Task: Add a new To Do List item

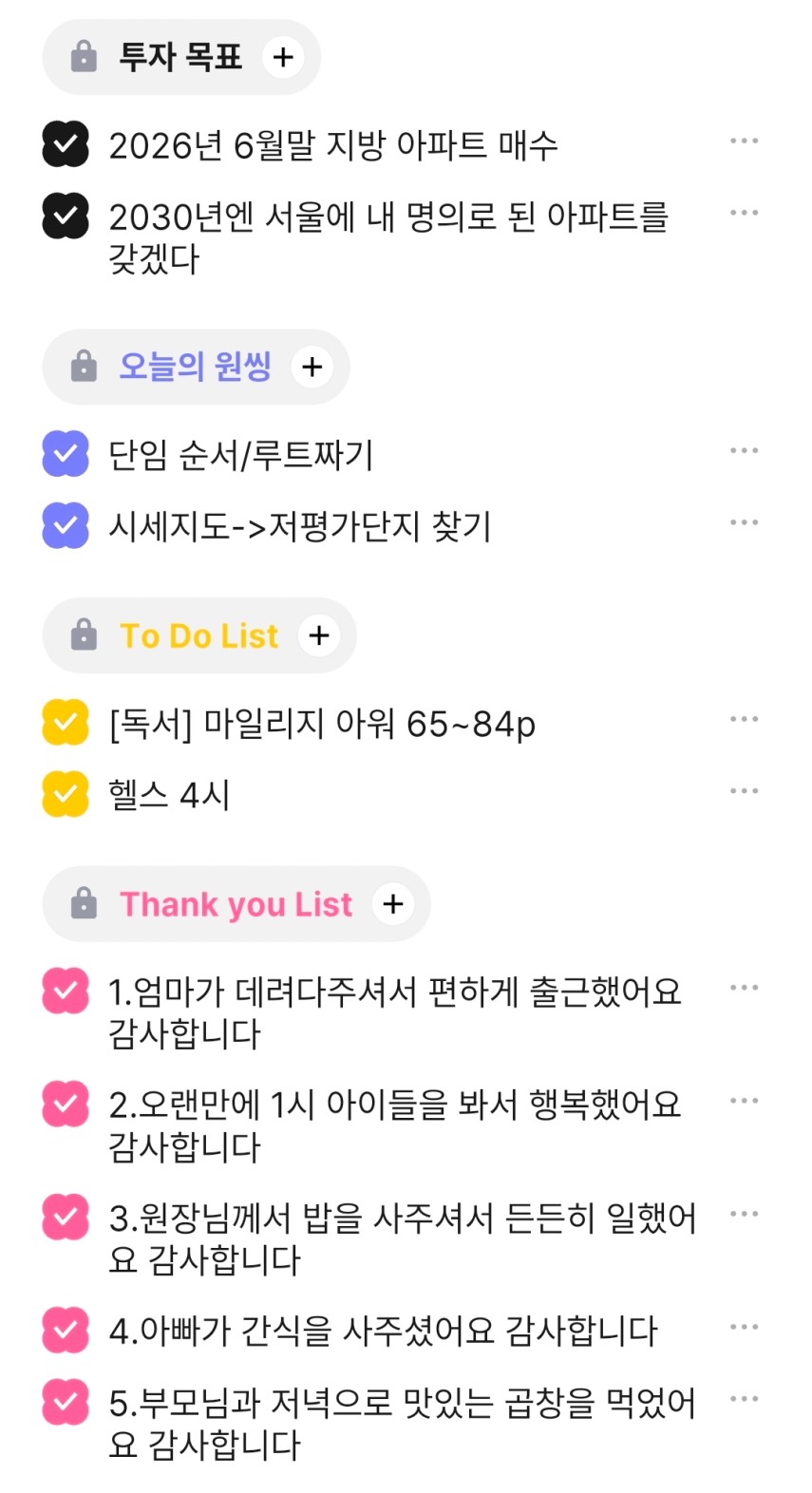Action: [319, 635]
